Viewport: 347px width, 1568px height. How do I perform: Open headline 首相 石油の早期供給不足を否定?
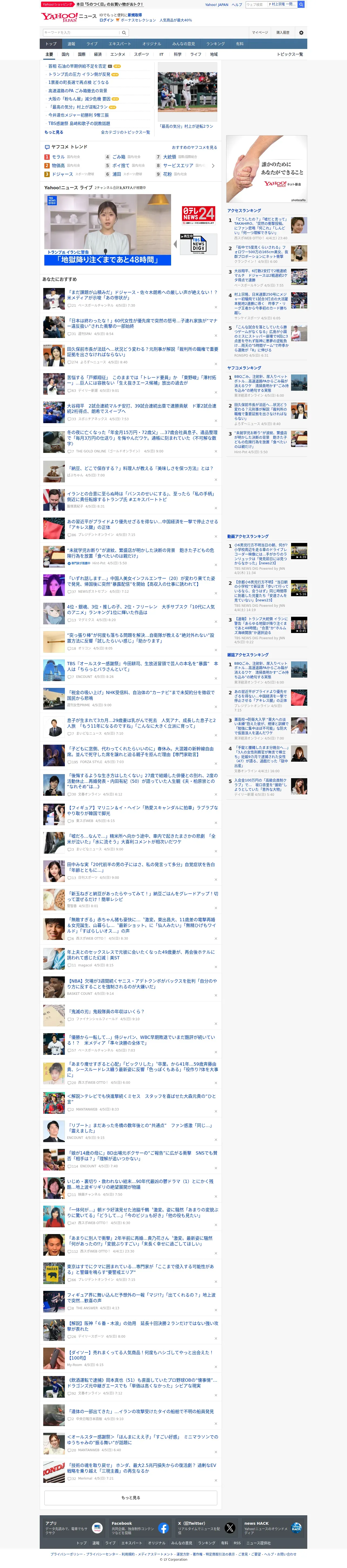[x=77, y=66]
